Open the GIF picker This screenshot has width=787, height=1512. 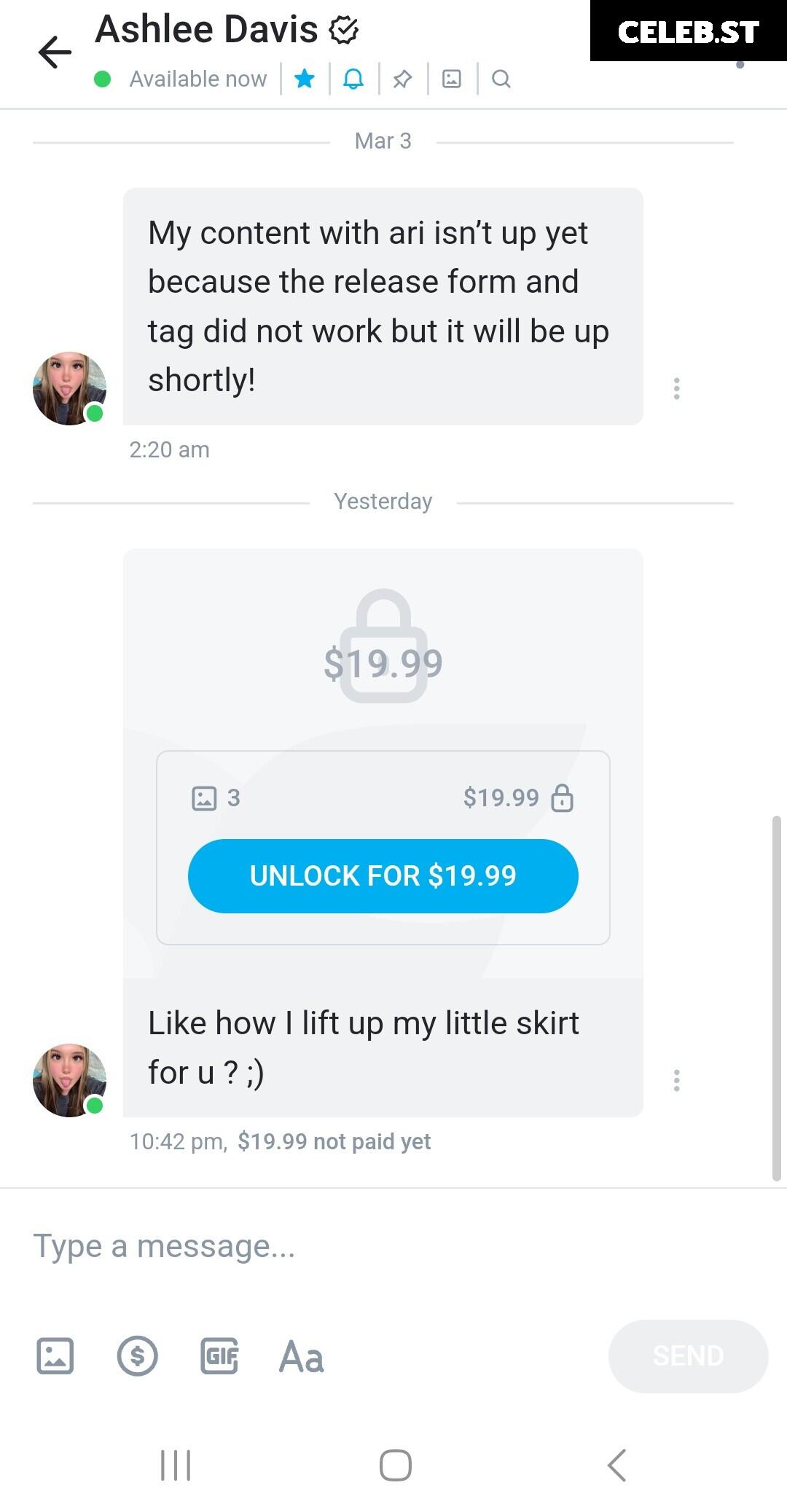coord(219,1356)
